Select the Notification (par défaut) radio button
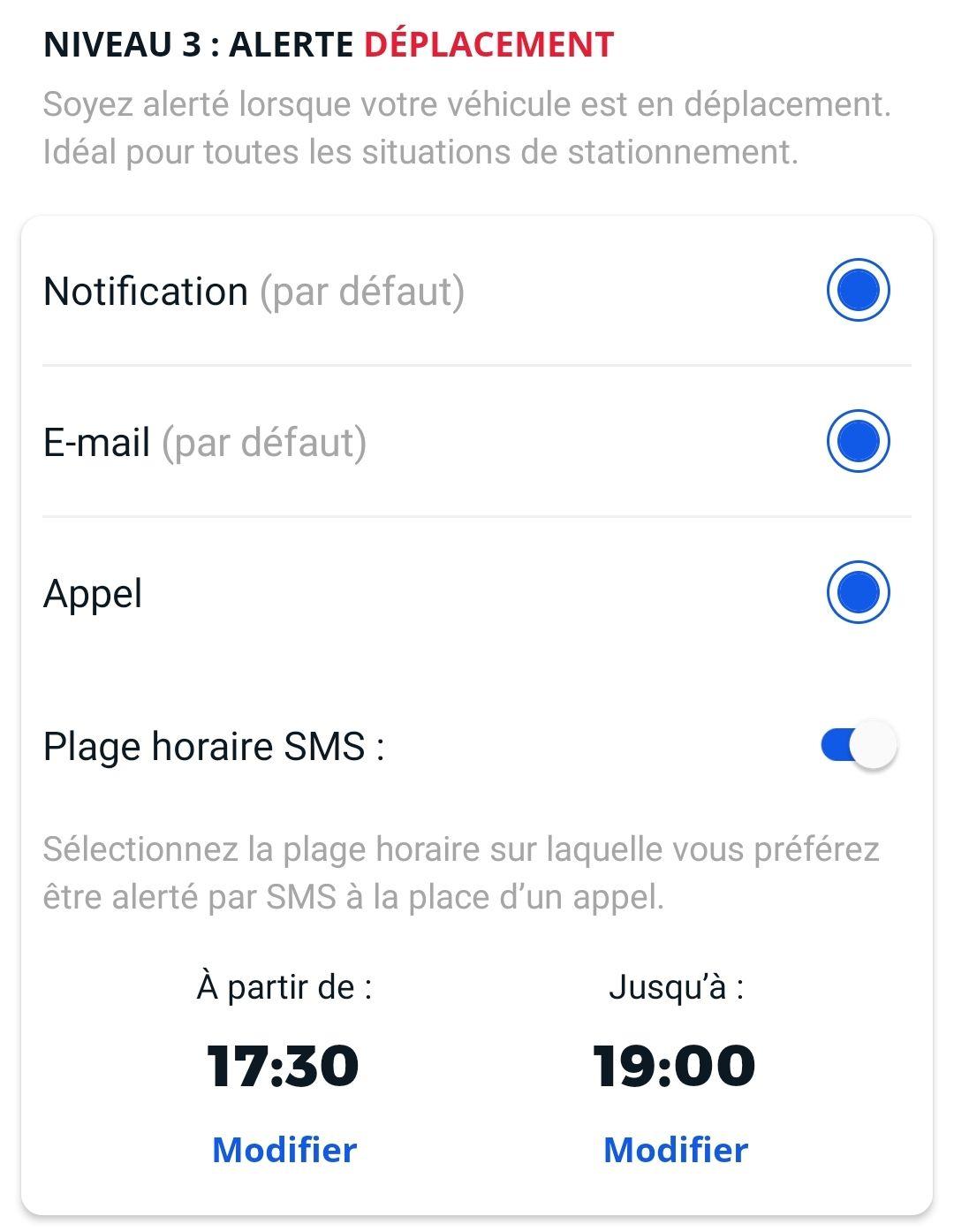Image resolution: width=954 pixels, height=1232 pixels. (858, 291)
